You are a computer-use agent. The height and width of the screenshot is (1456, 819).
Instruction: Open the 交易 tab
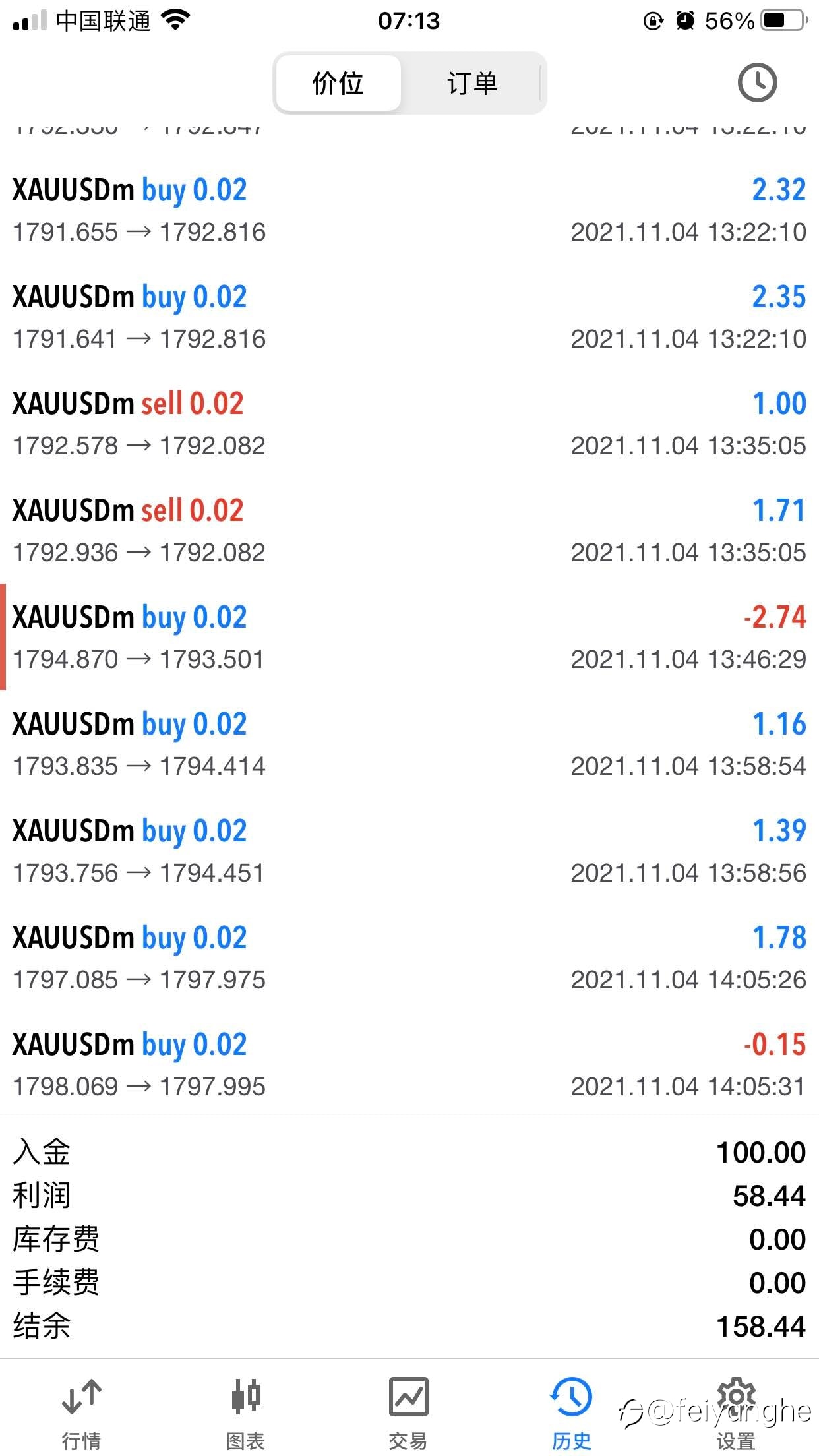(x=408, y=1412)
